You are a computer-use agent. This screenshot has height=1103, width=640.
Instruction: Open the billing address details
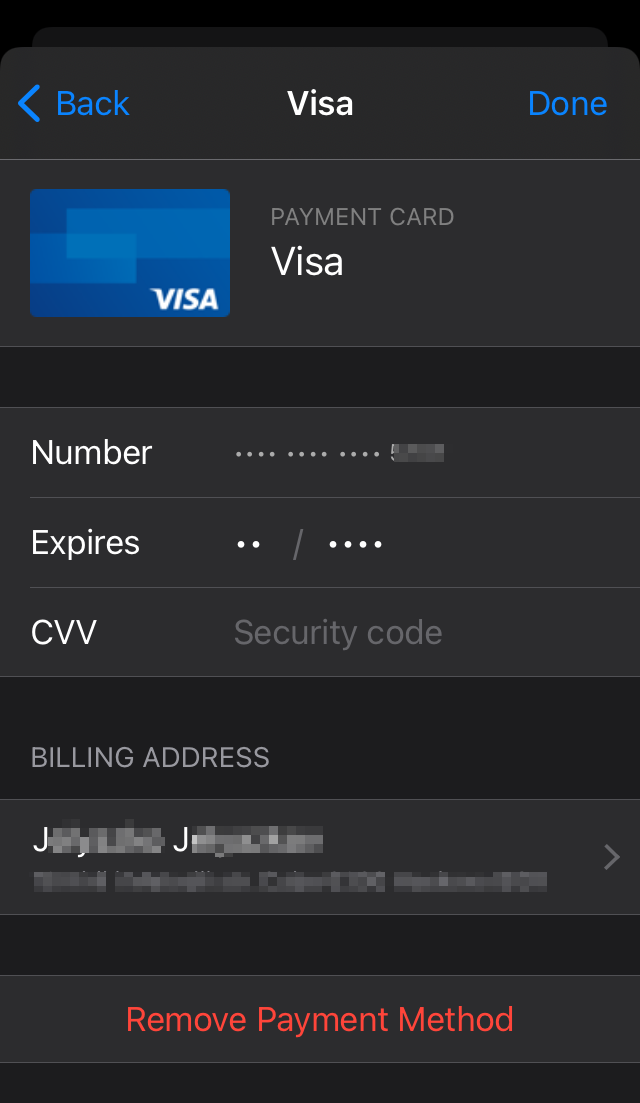(x=320, y=857)
